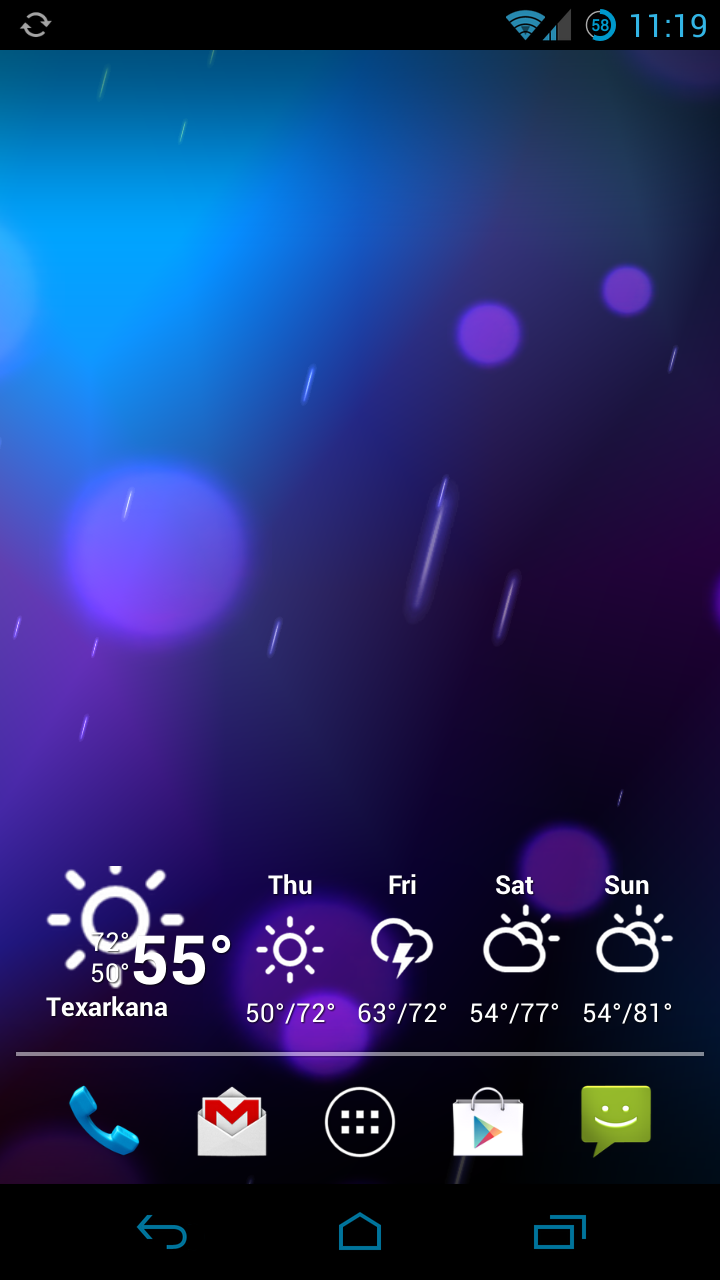Open the Phone dialer app
720x1280 pixels.
pos(104,1120)
